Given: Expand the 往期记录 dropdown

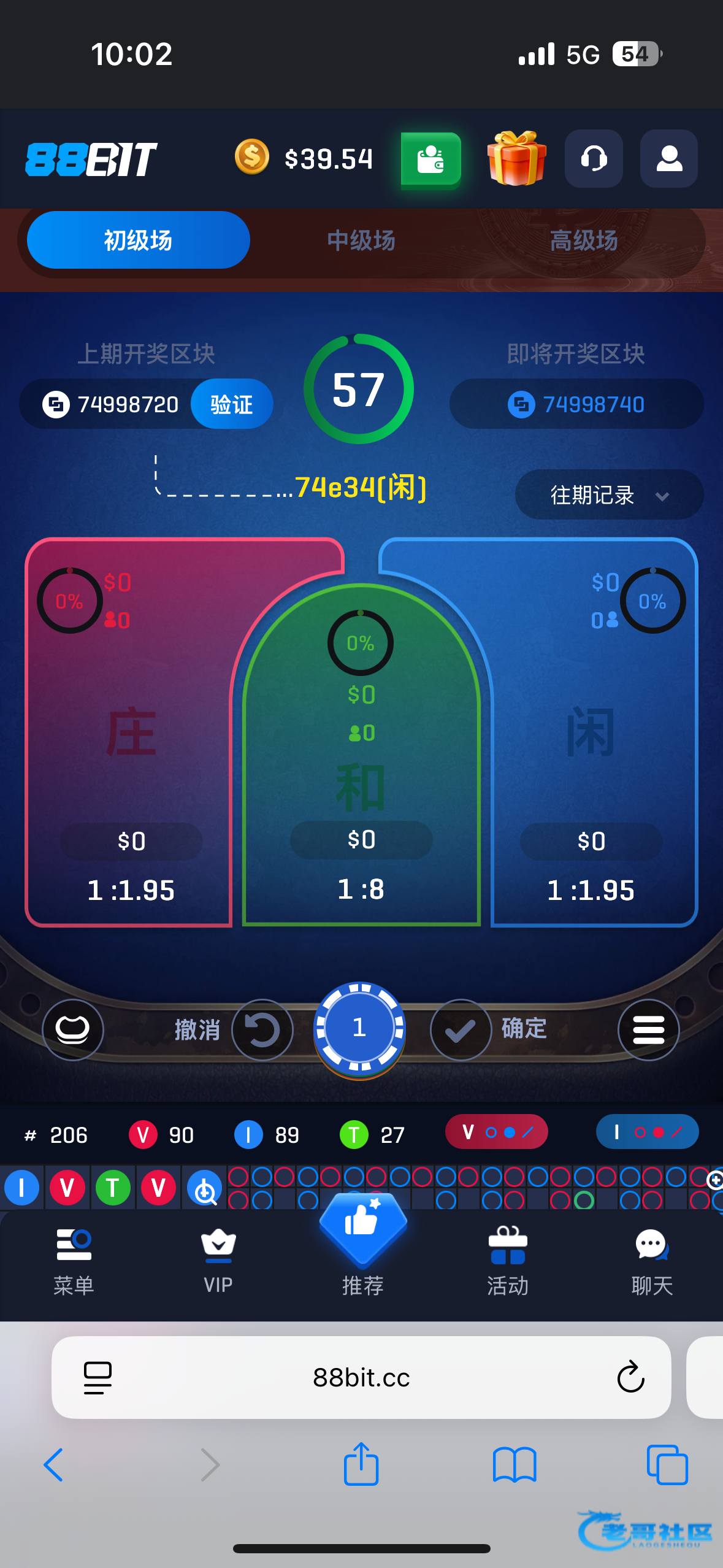Looking at the screenshot, I should coord(609,495).
